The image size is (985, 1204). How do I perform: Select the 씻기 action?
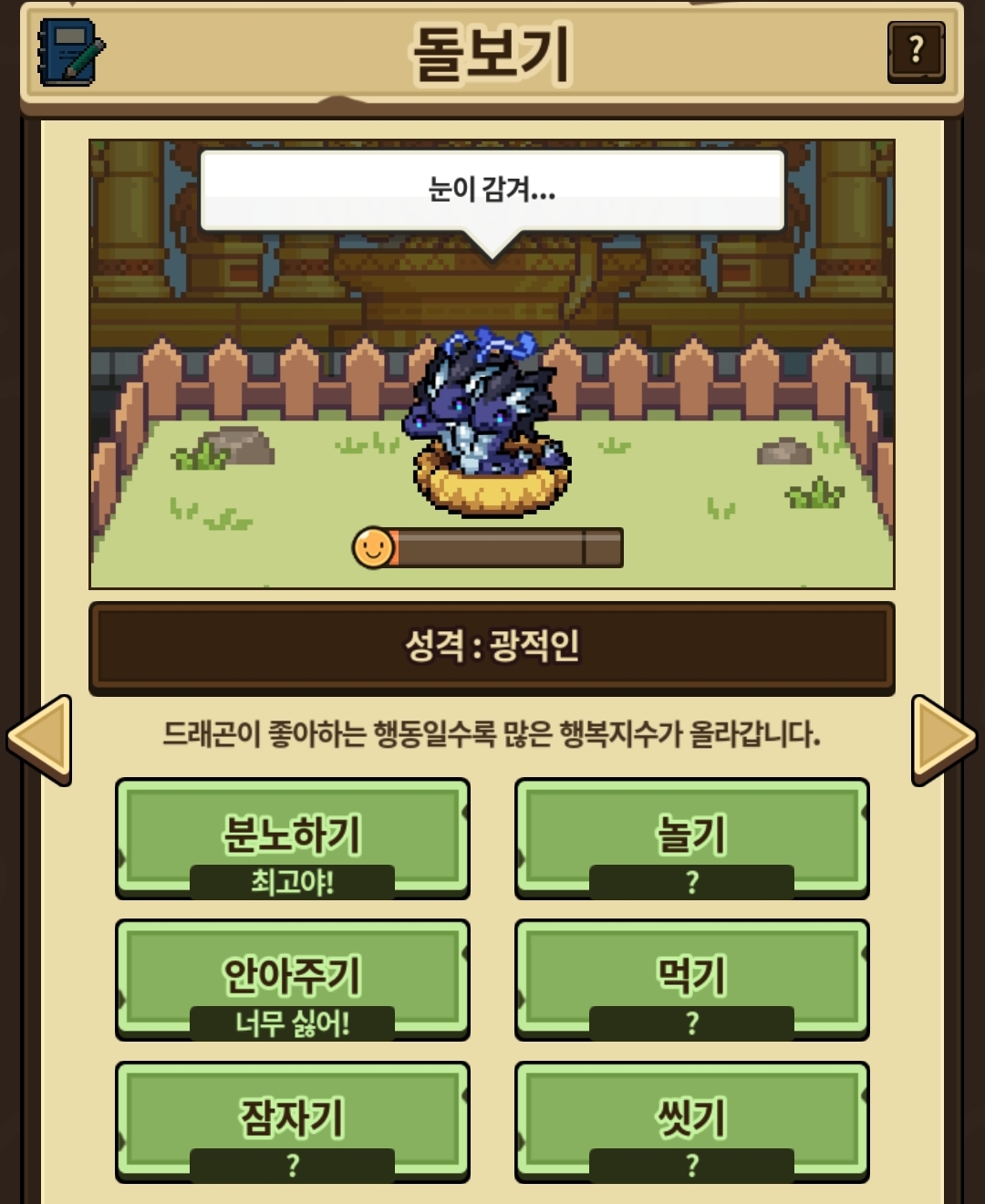(691, 1120)
